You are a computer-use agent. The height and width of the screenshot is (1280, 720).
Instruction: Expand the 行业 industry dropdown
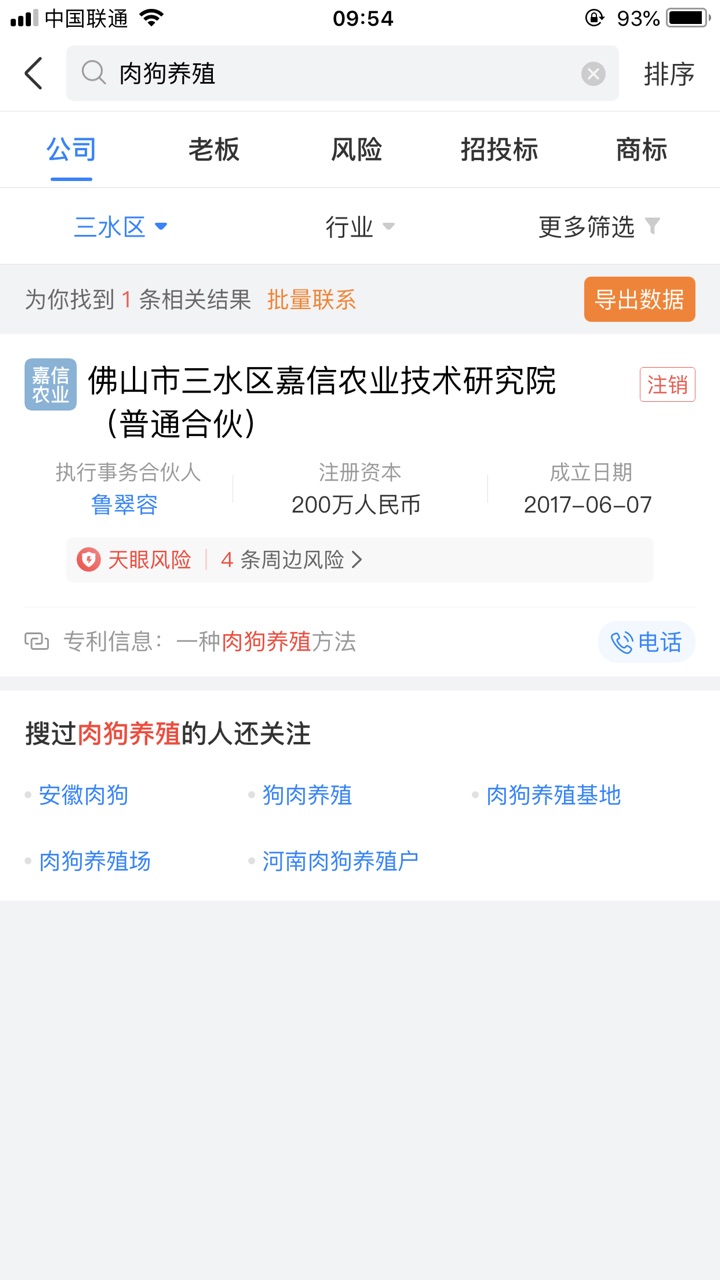click(x=359, y=227)
